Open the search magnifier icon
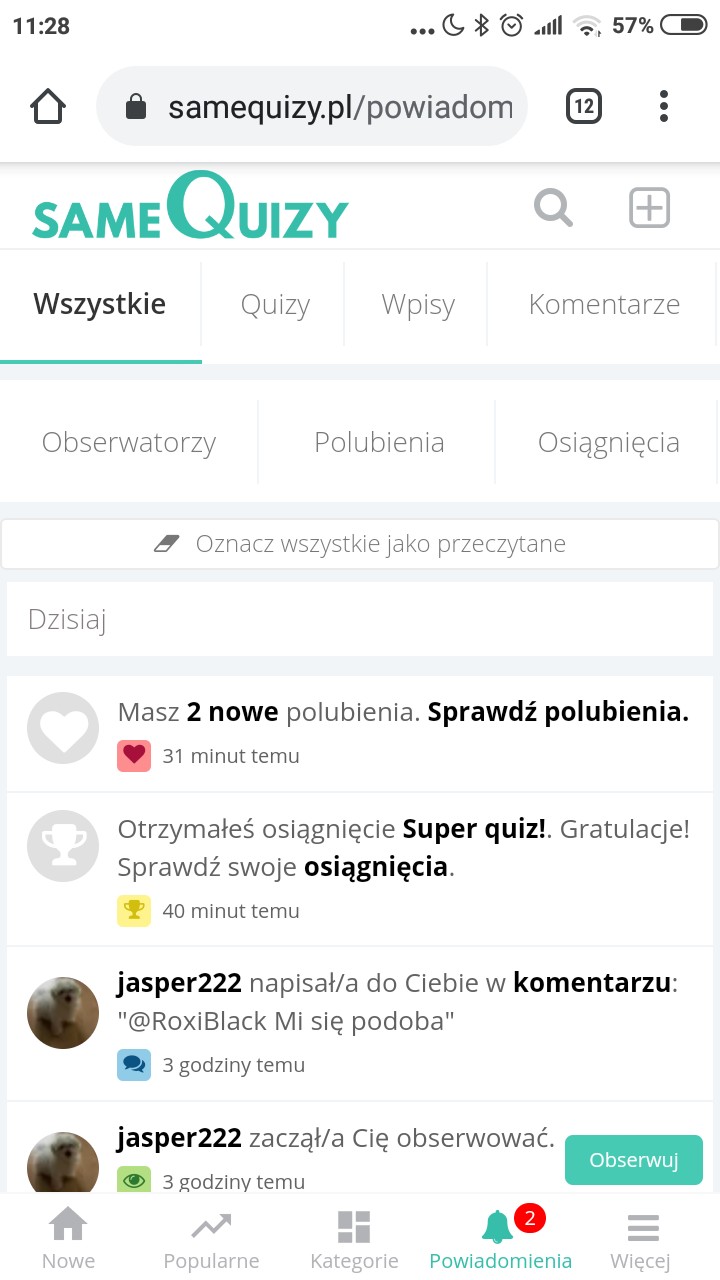The image size is (720, 1280). tap(553, 209)
